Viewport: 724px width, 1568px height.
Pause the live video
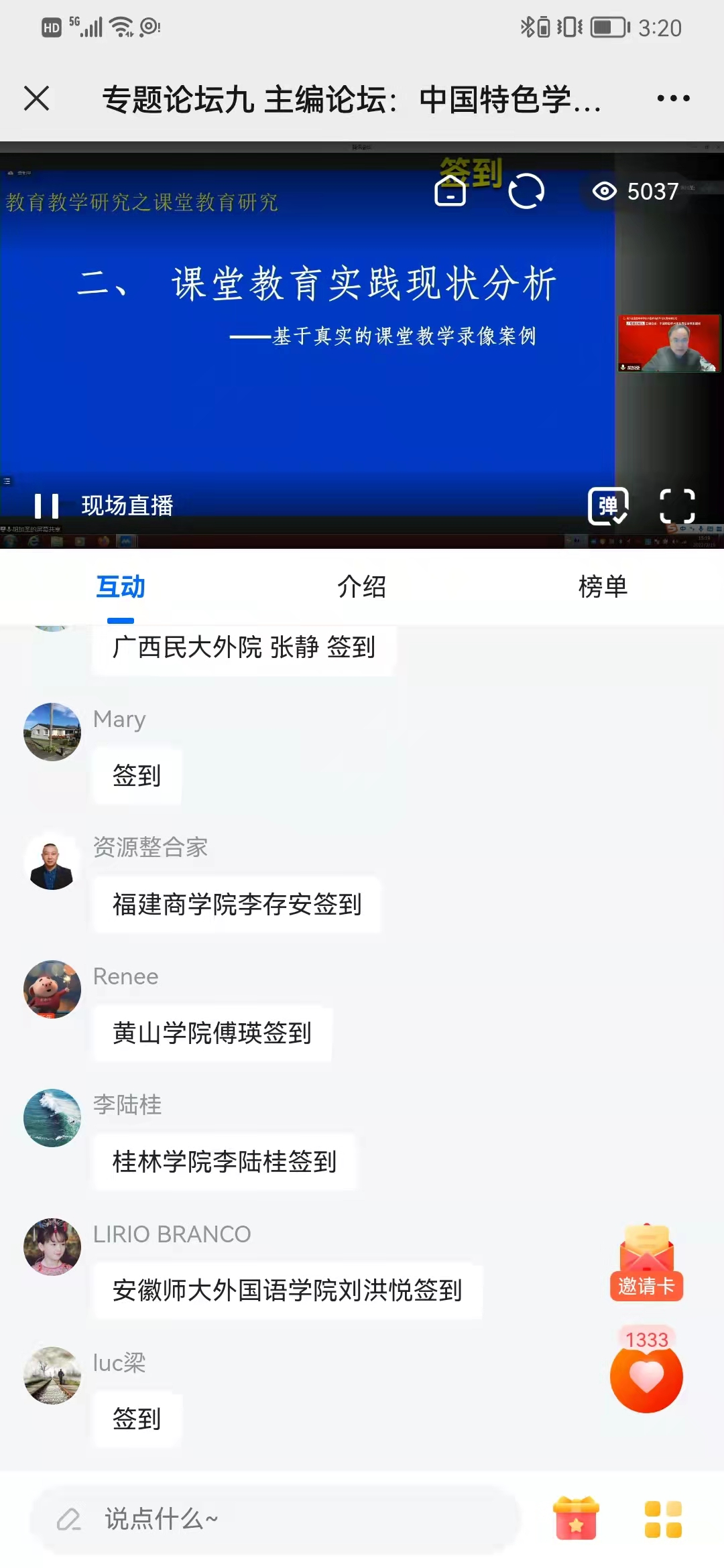click(47, 506)
